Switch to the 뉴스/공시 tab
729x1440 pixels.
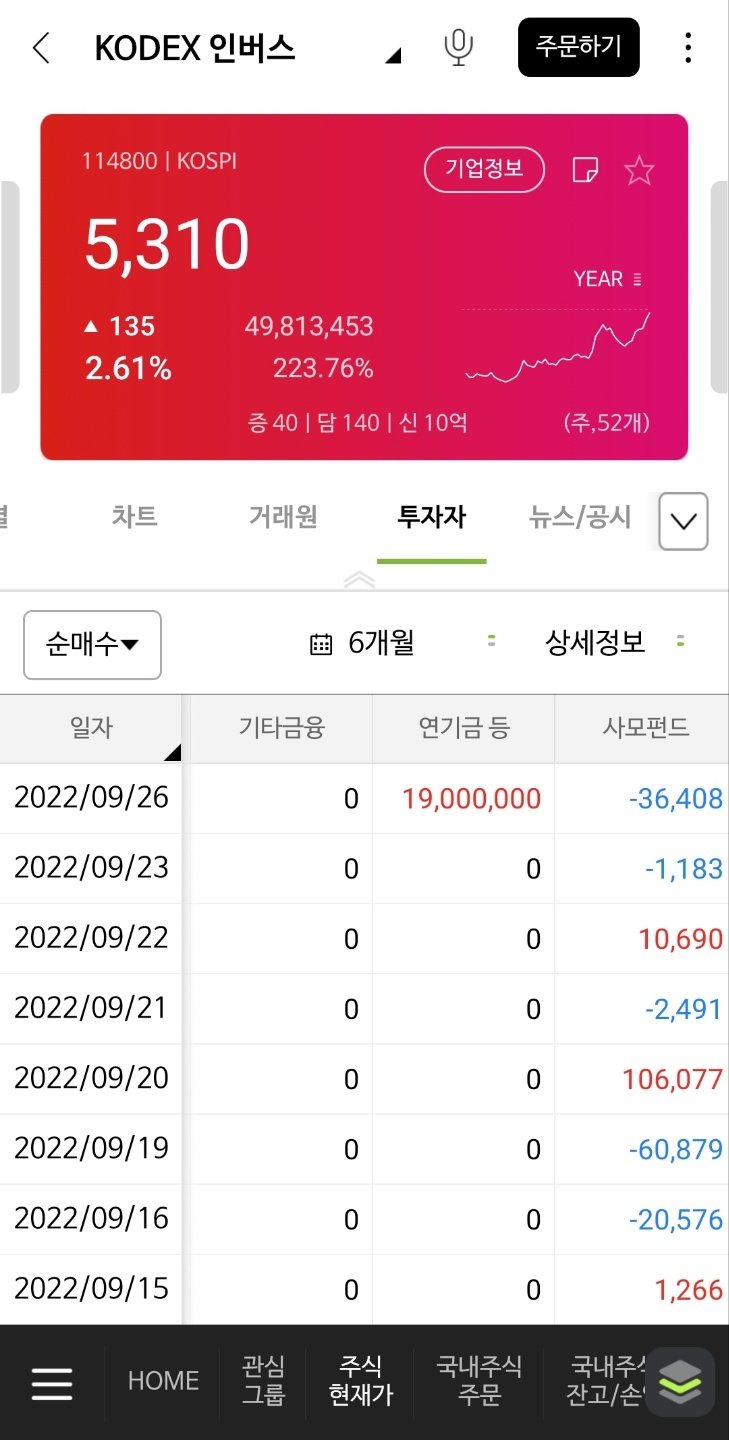(580, 517)
